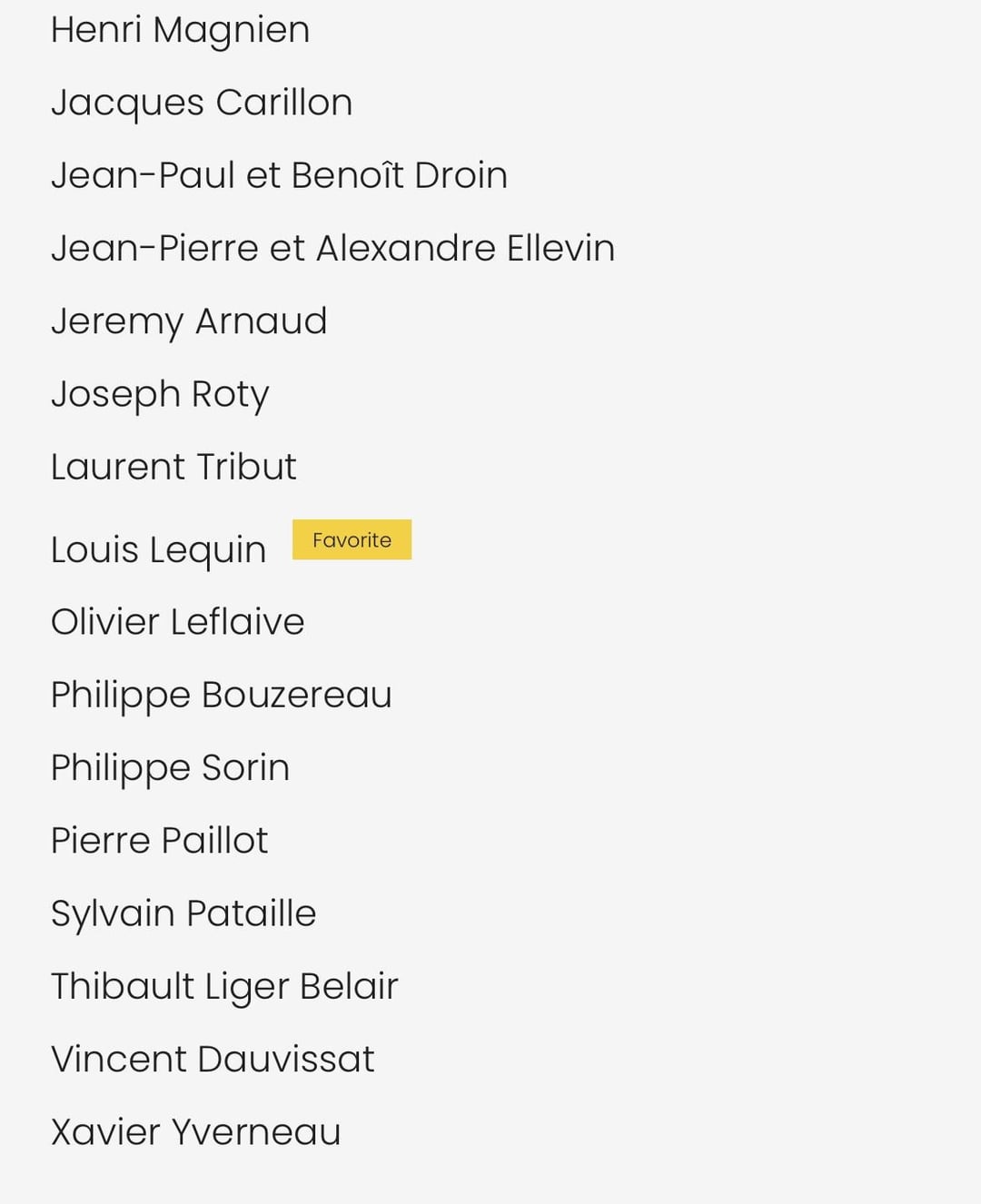The height and width of the screenshot is (1204, 981).
Task: Select Philippe Sorin
Action: click(x=170, y=767)
